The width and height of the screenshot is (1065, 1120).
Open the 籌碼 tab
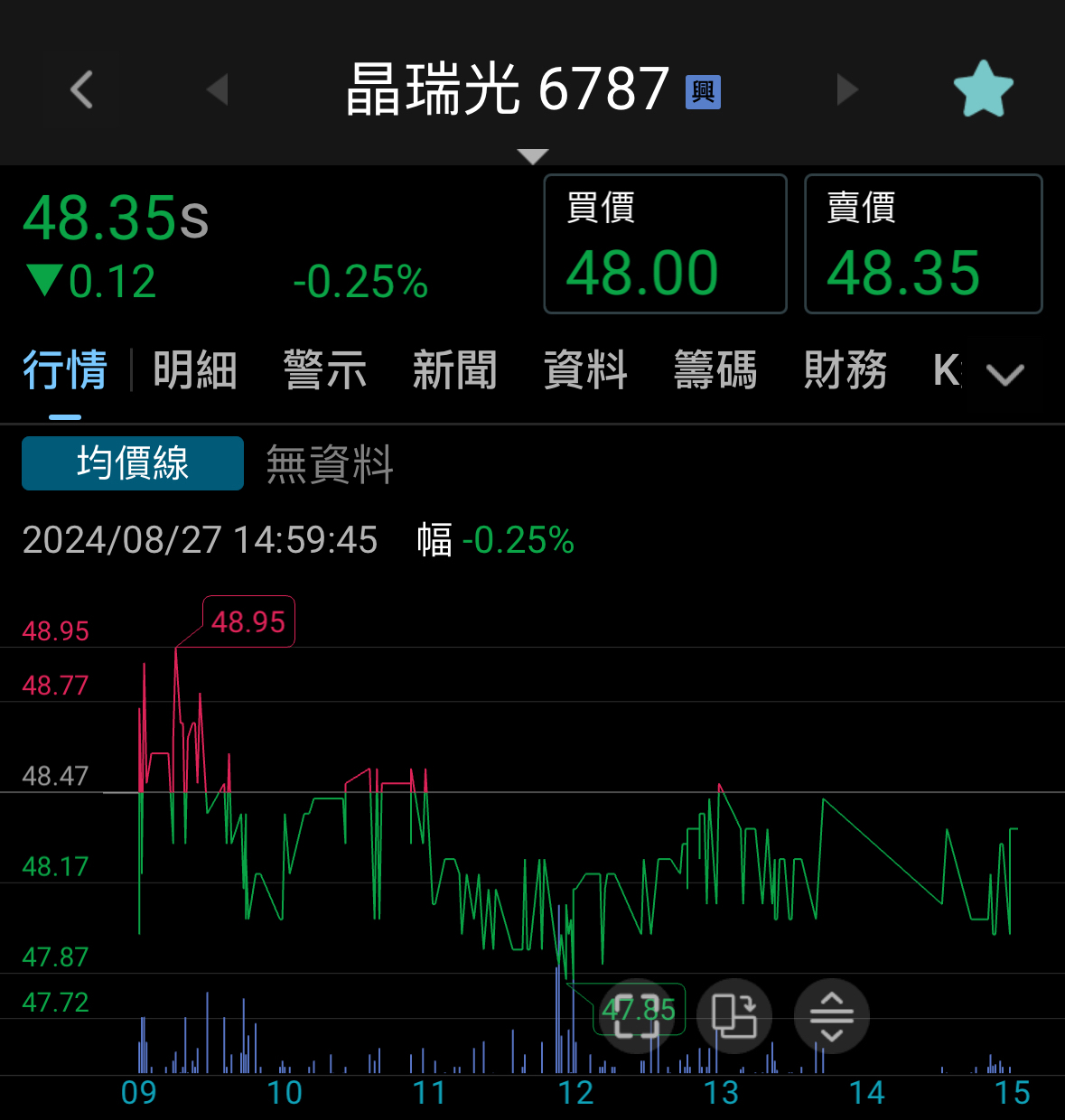point(715,370)
